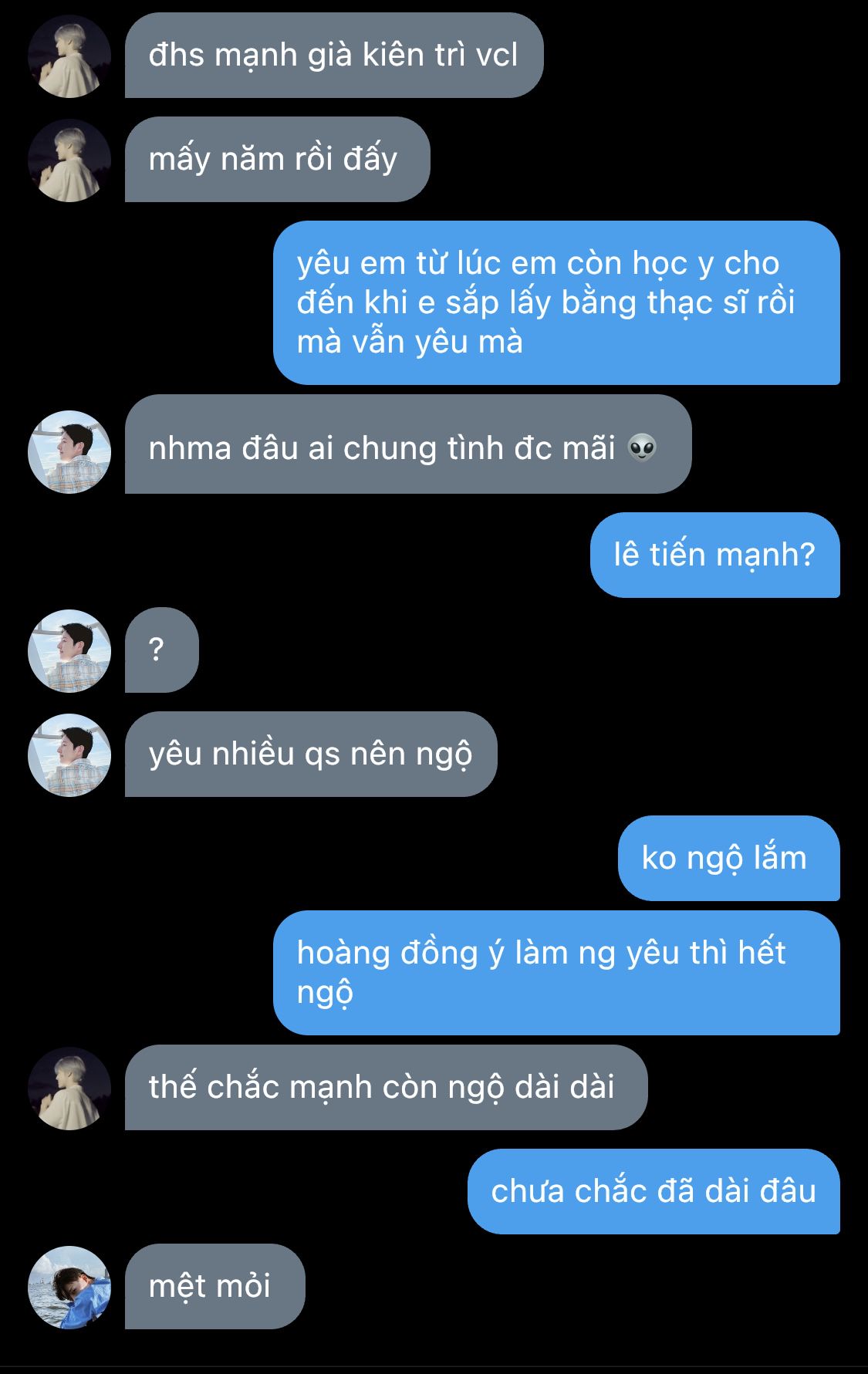
Task: Open avatar beside the "?" message
Action: [69, 651]
